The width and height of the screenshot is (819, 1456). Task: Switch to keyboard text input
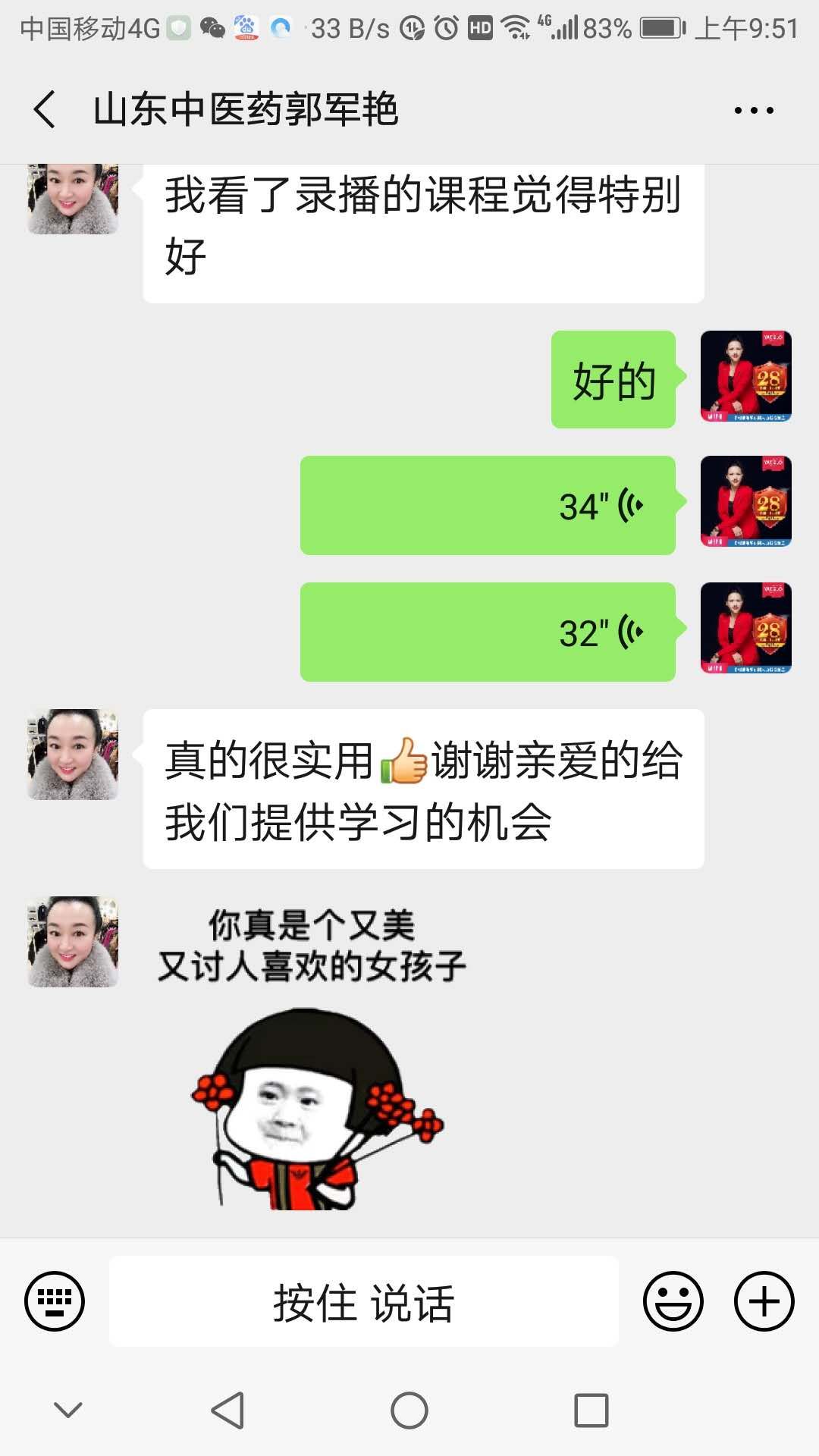click(55, 1301)
